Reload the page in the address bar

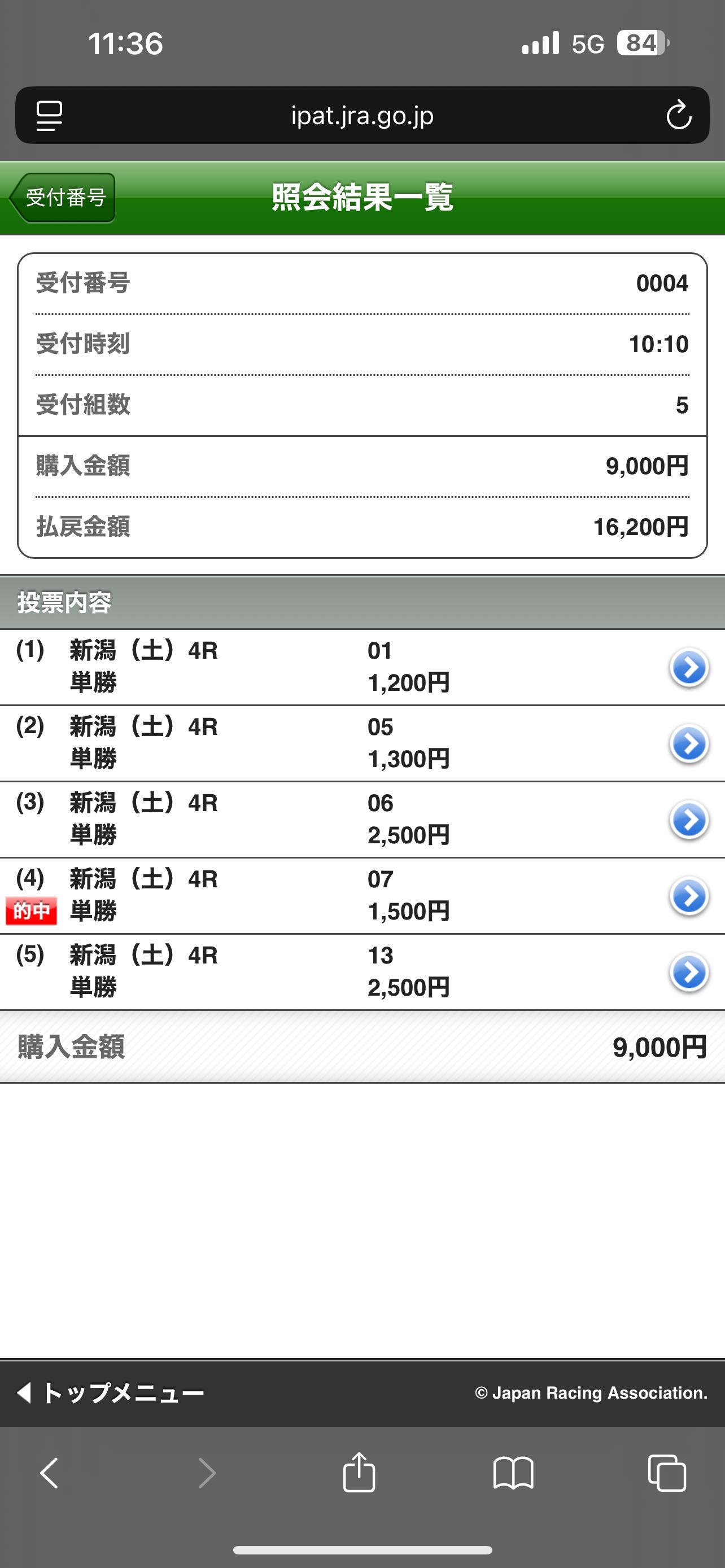tap(678, 116)
